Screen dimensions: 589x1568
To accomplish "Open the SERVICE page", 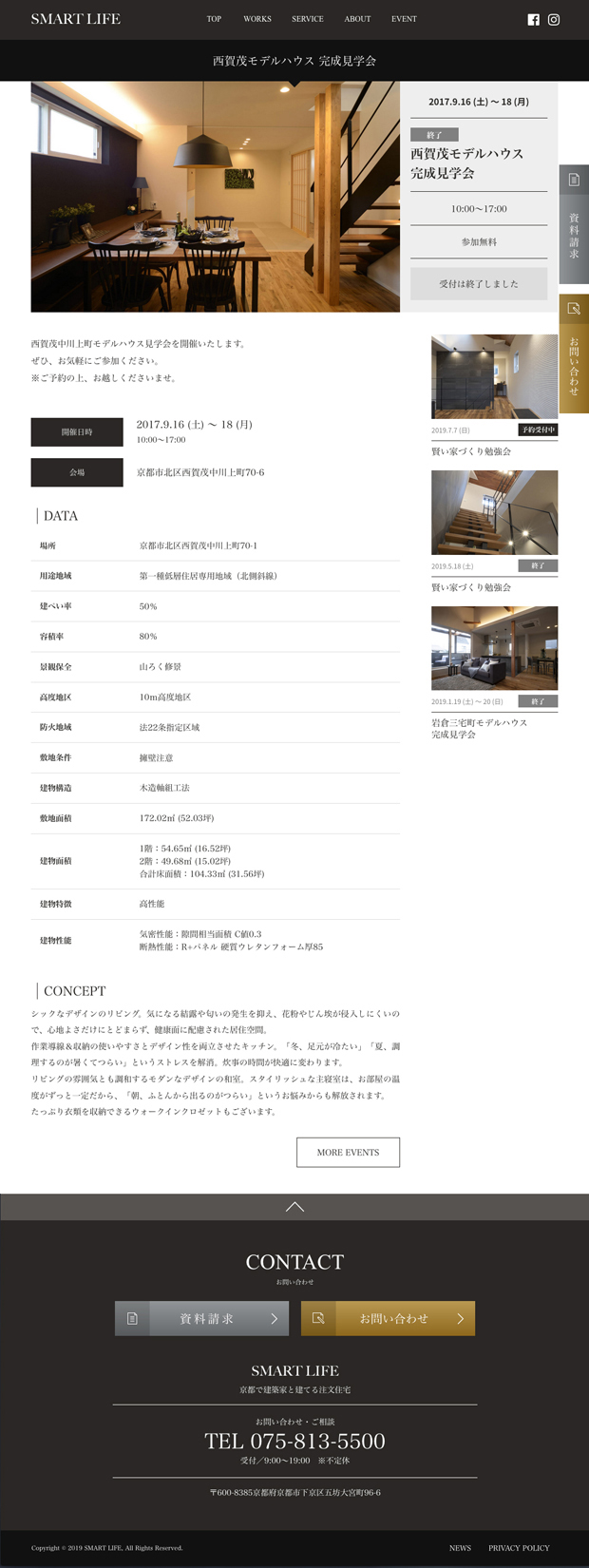I will click(307, 19).
